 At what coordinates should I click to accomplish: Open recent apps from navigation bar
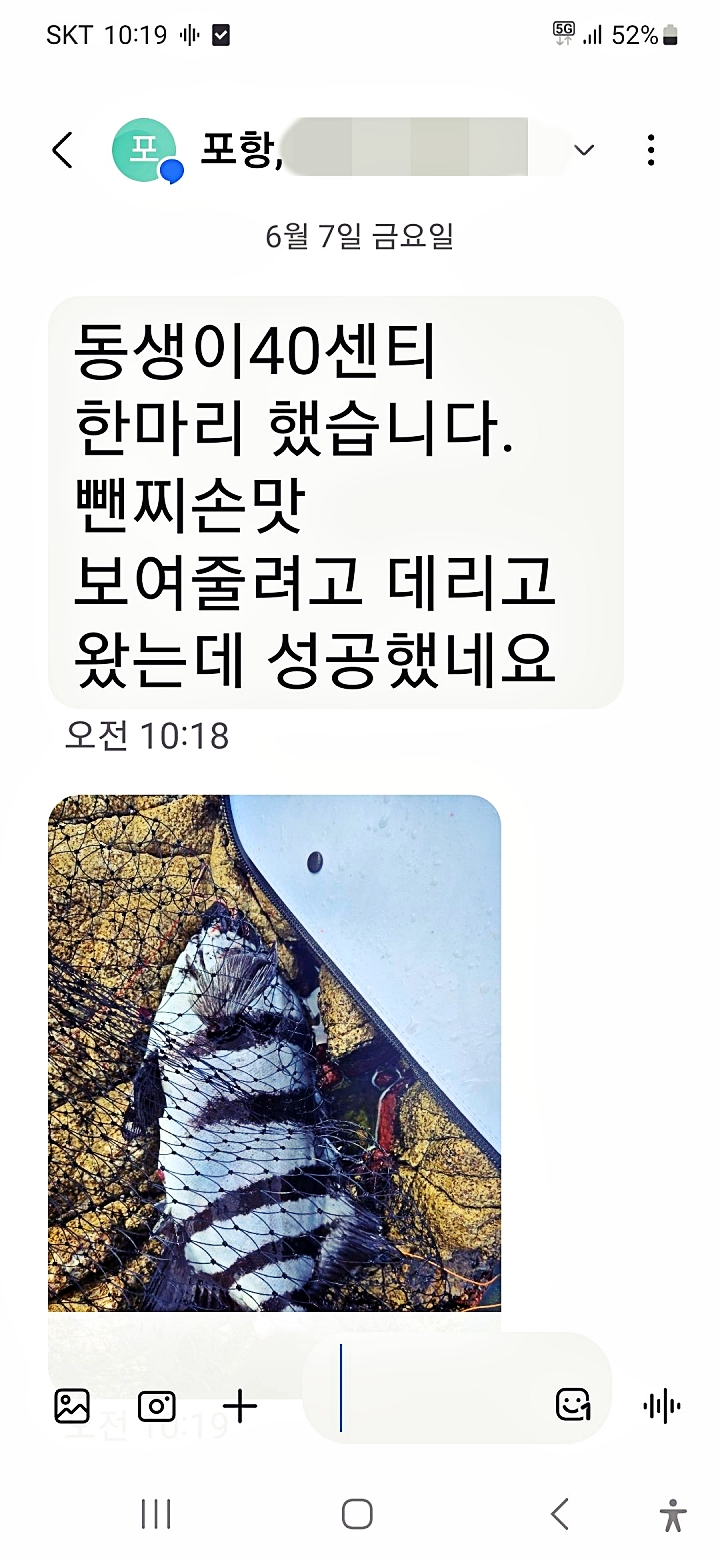(156, 1514)
